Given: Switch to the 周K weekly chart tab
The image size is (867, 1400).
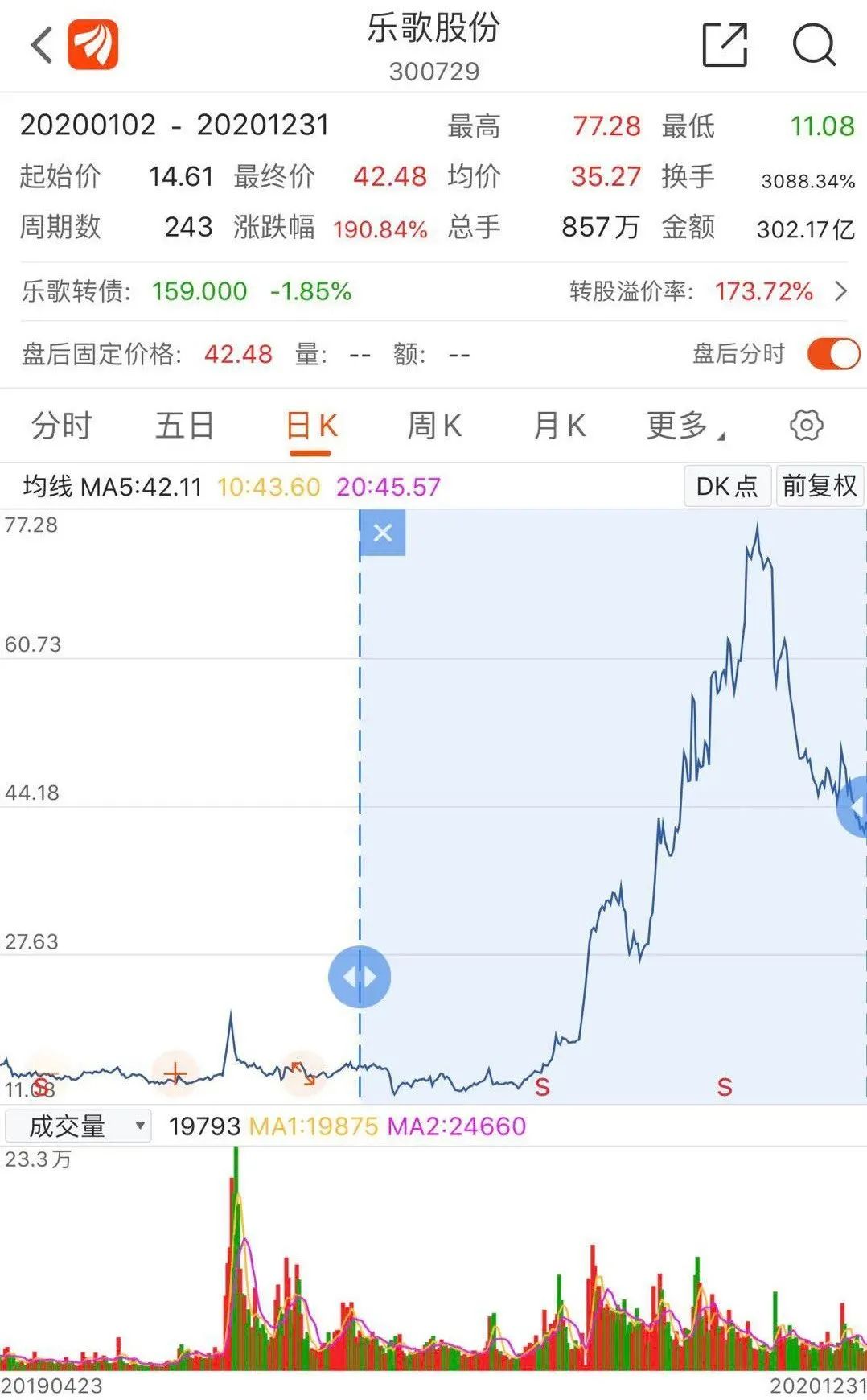Looking at the screenshot, I should click(434, 425).
